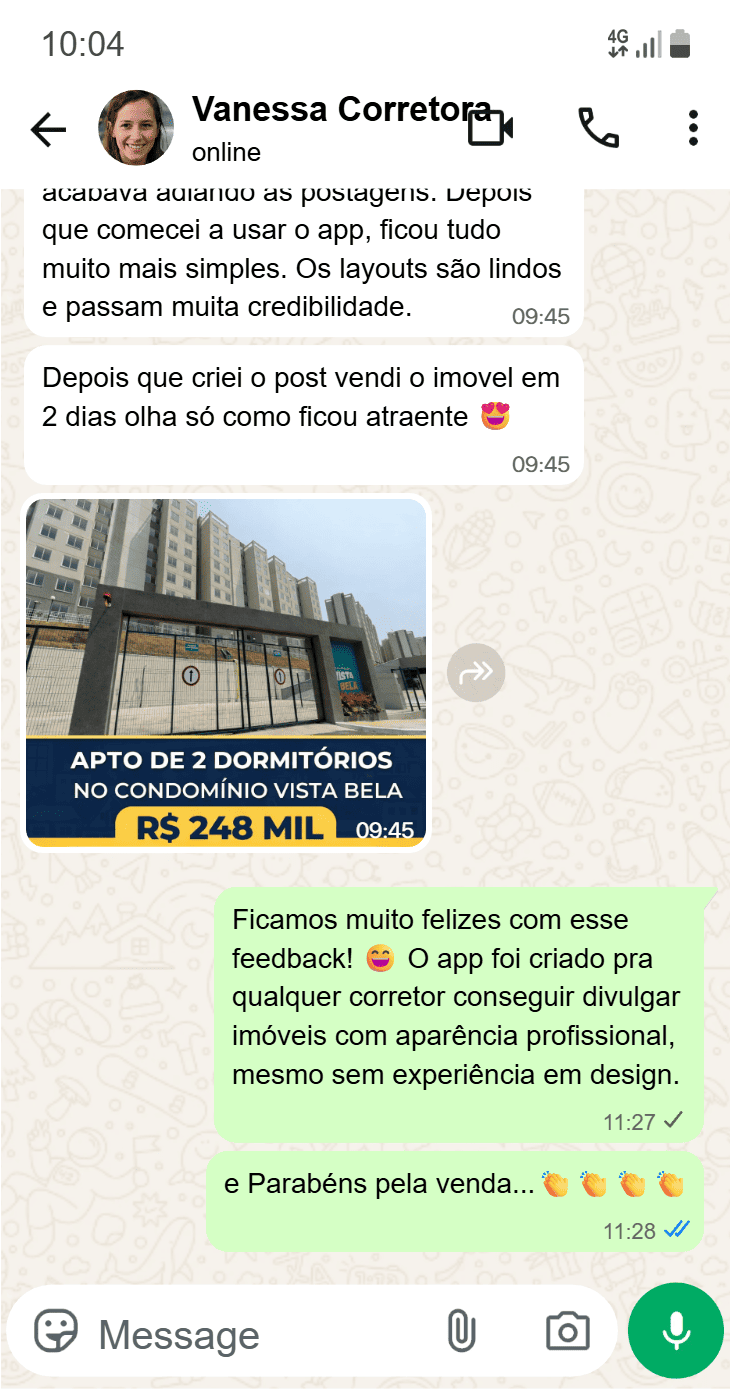
Task: Open the camera from the message bar
Action: 567,1331
